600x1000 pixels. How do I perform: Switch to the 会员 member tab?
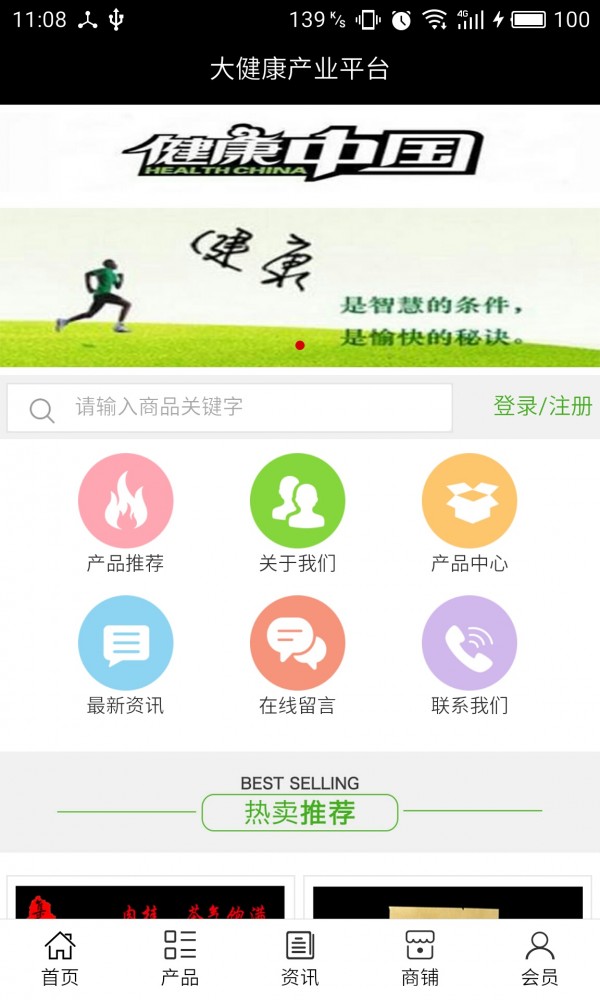pyautogui.click(x=540, y=958)
